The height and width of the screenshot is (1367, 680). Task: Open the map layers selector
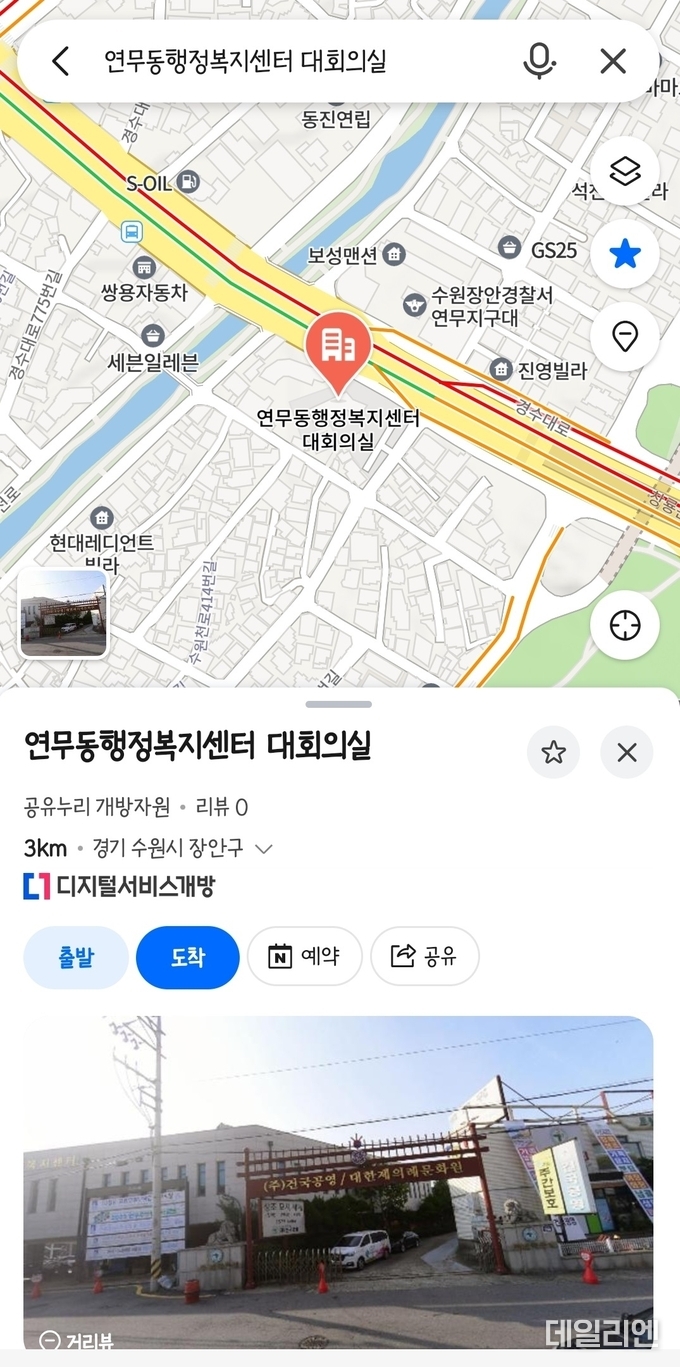pos(625,172)
